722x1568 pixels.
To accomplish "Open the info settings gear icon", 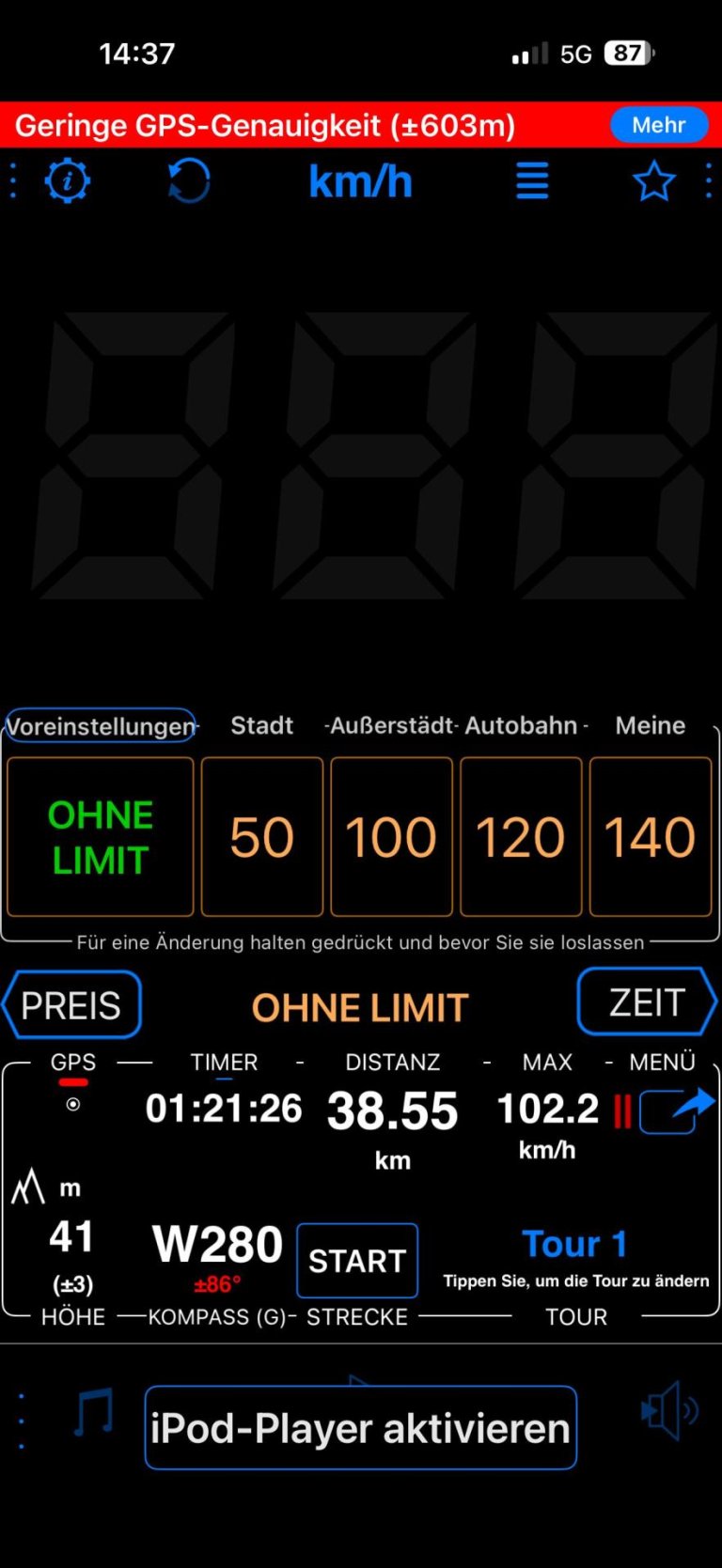I will tap(67, 180).
